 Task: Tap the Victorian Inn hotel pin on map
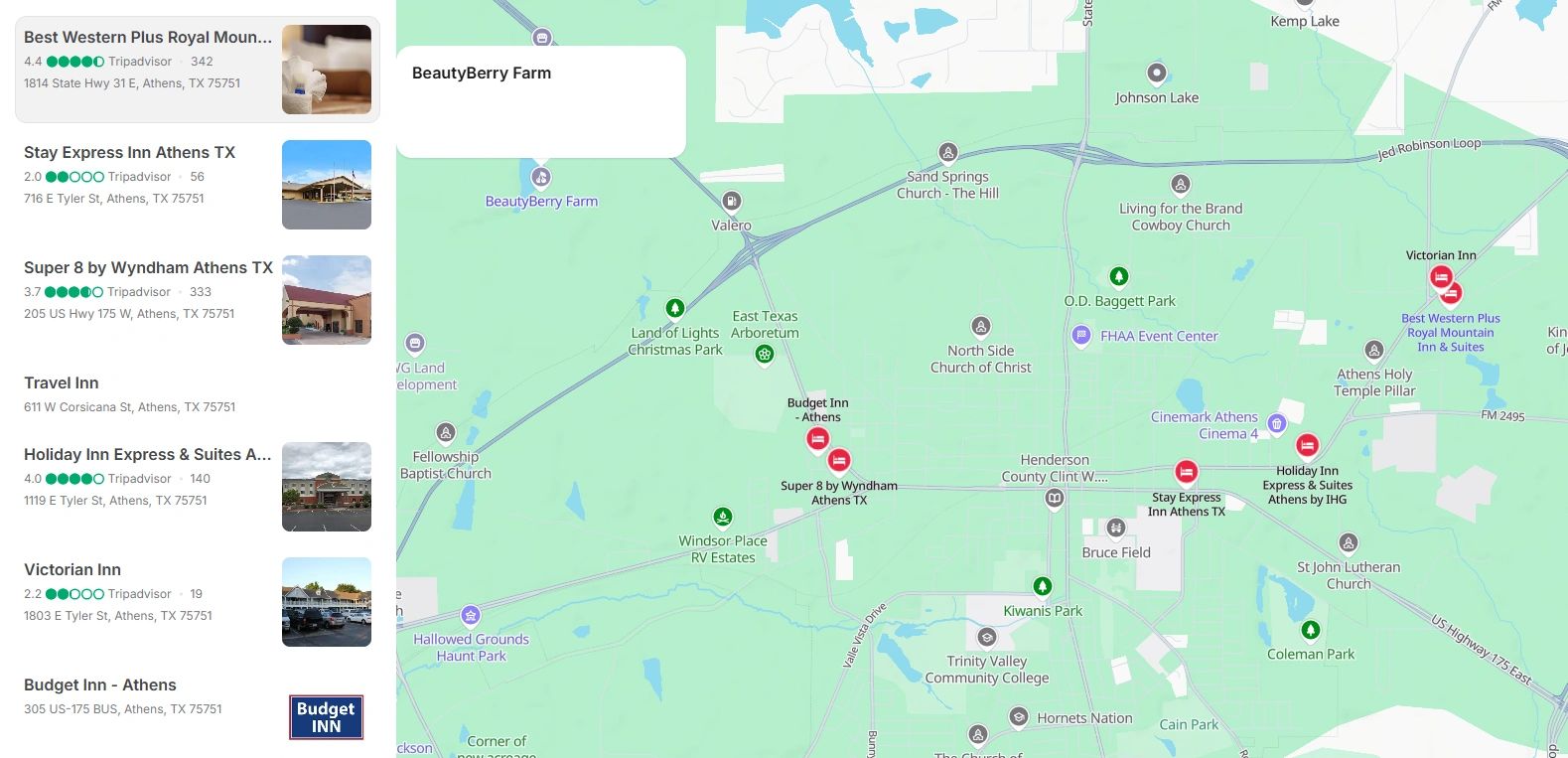pyautogui.click(x=1441, y=277)
